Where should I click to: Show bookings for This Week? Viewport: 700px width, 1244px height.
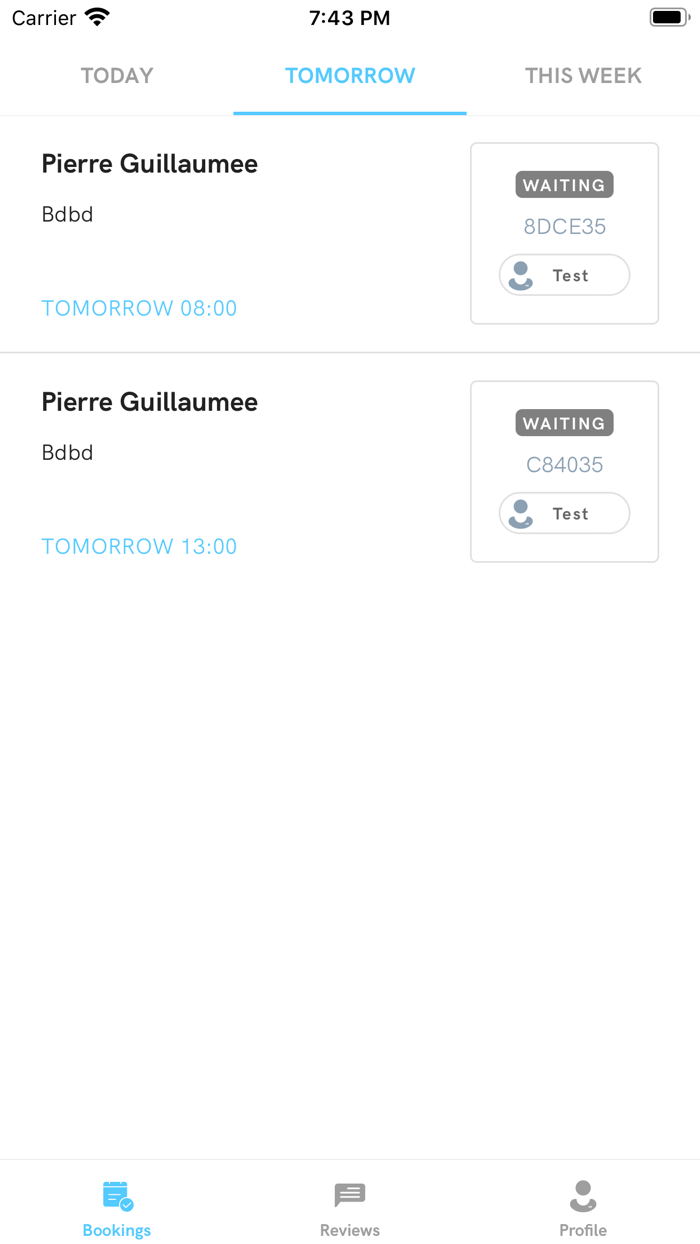pyautogui.click(x=583, y=76)
